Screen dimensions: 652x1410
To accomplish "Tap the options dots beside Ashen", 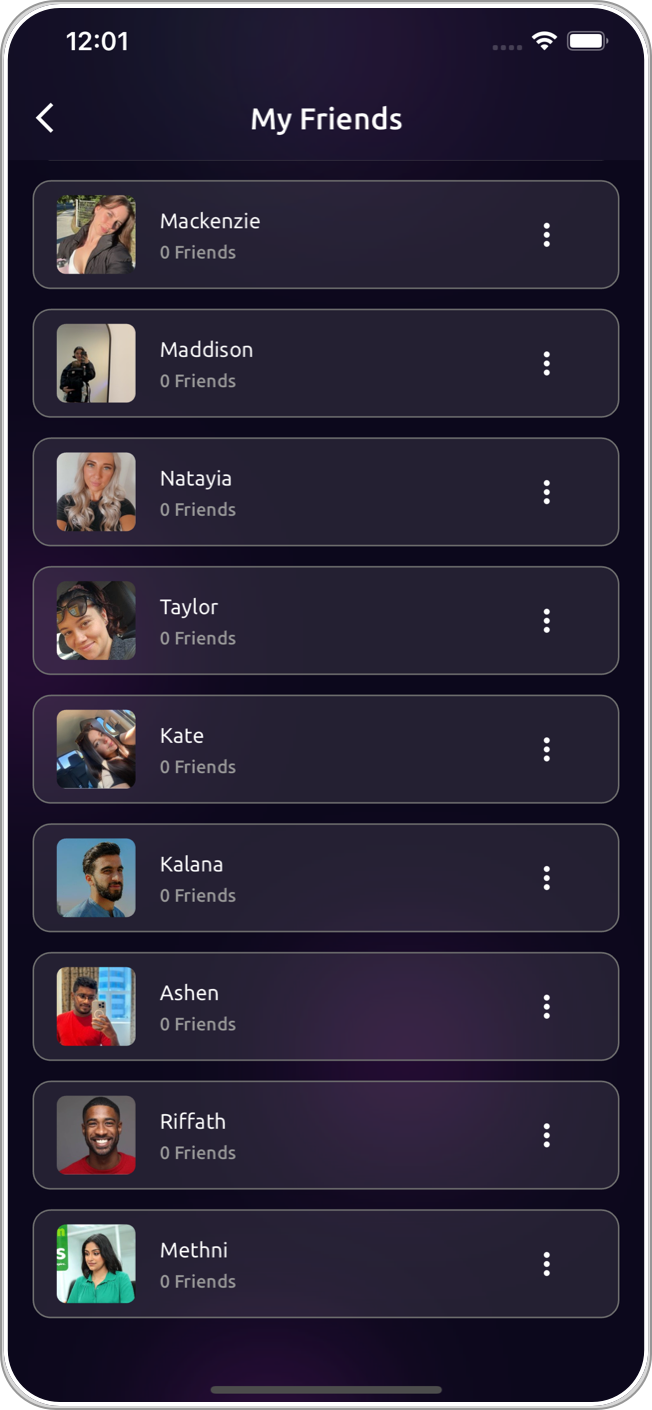I will click(x=546, y=1007).
